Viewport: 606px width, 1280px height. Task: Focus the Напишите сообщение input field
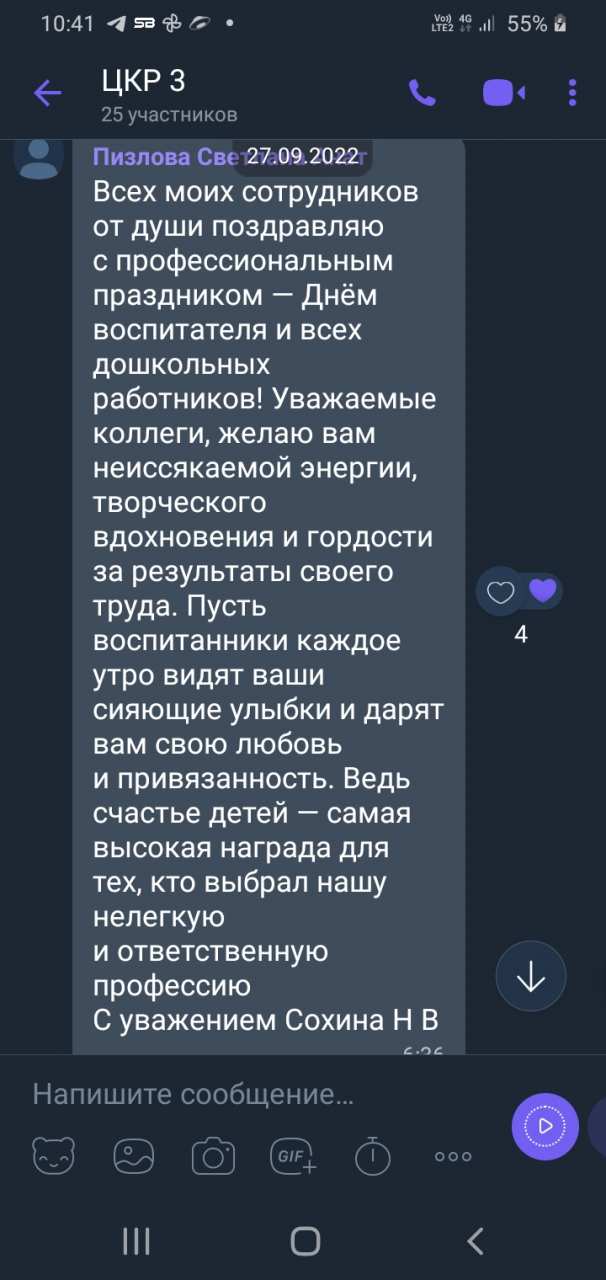pyautogui.click(x=250, y=1094)
